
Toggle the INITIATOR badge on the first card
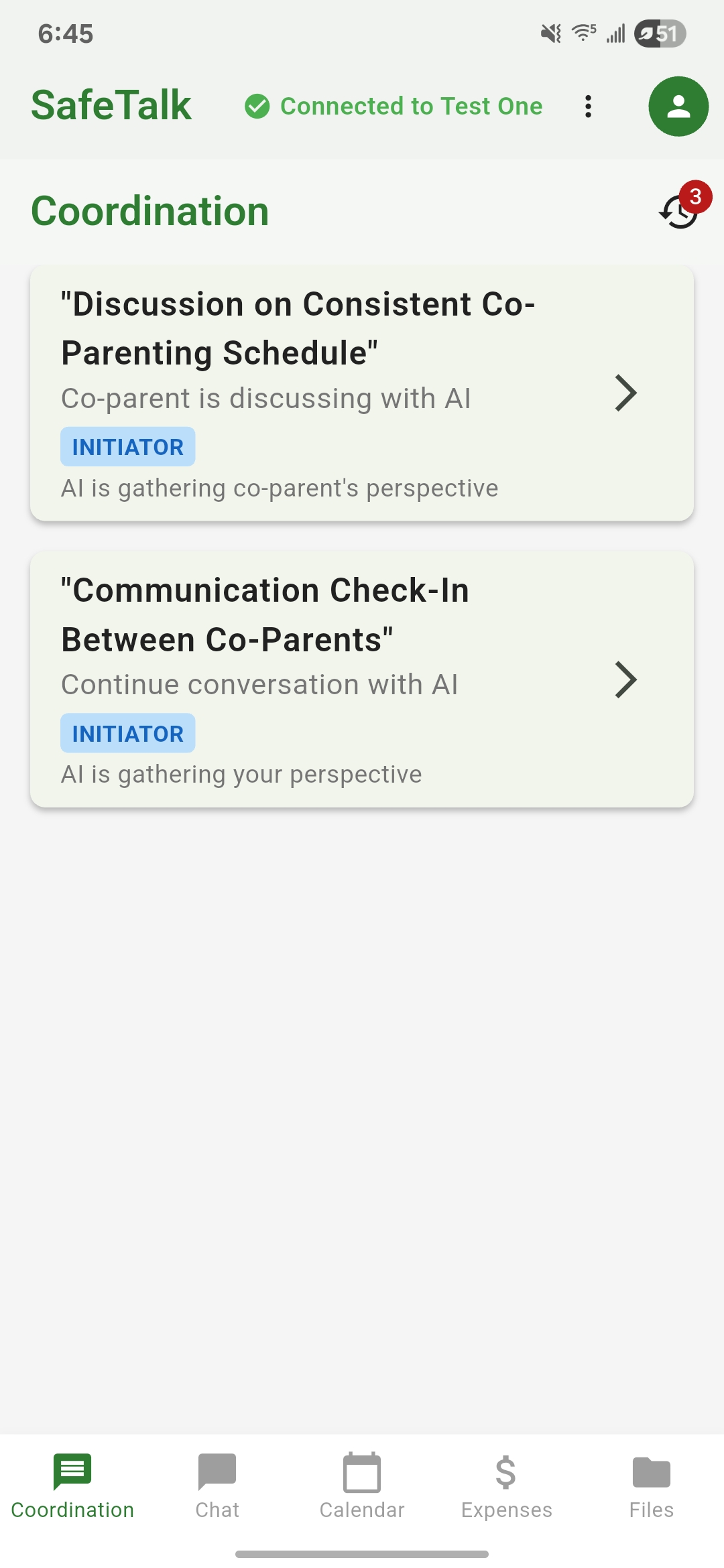127,446
